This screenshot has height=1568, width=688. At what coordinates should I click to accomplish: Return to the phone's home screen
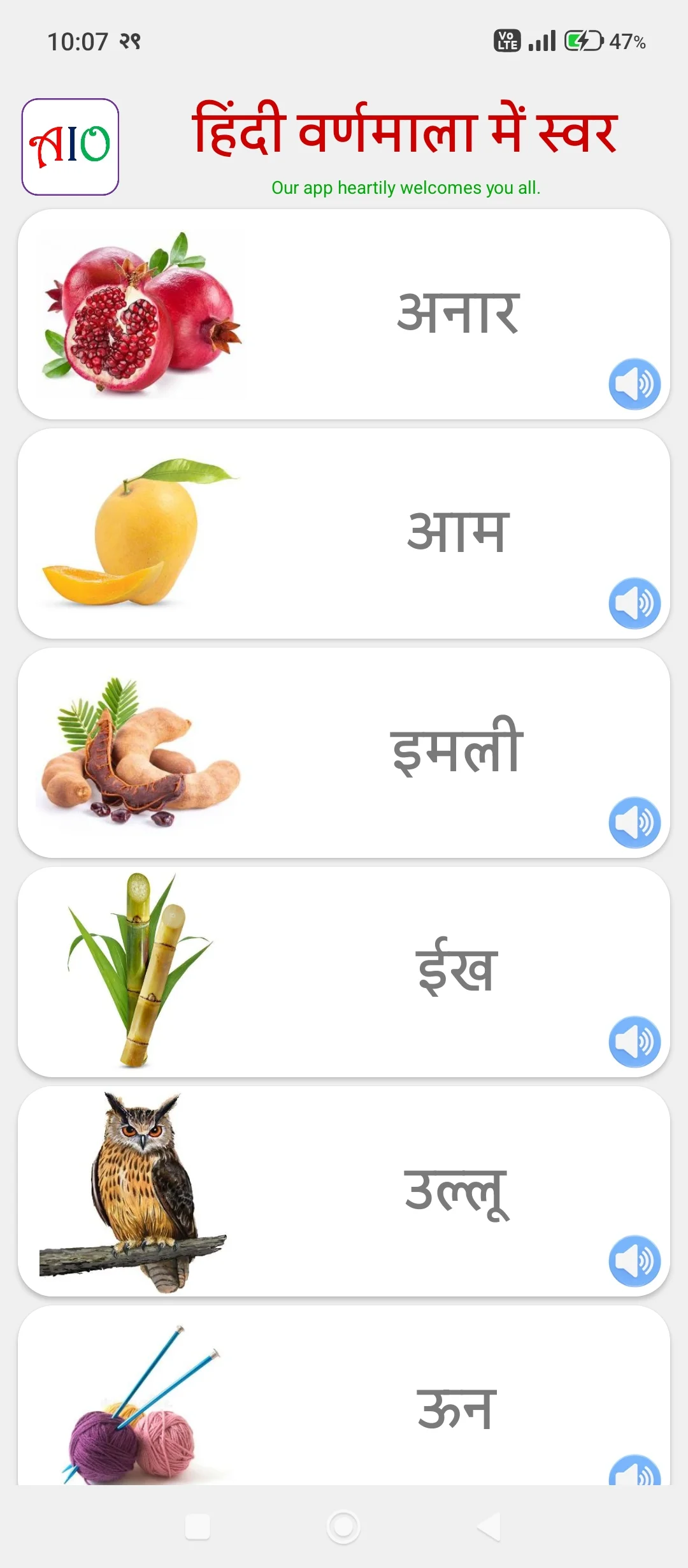(x=343, y=1527)
